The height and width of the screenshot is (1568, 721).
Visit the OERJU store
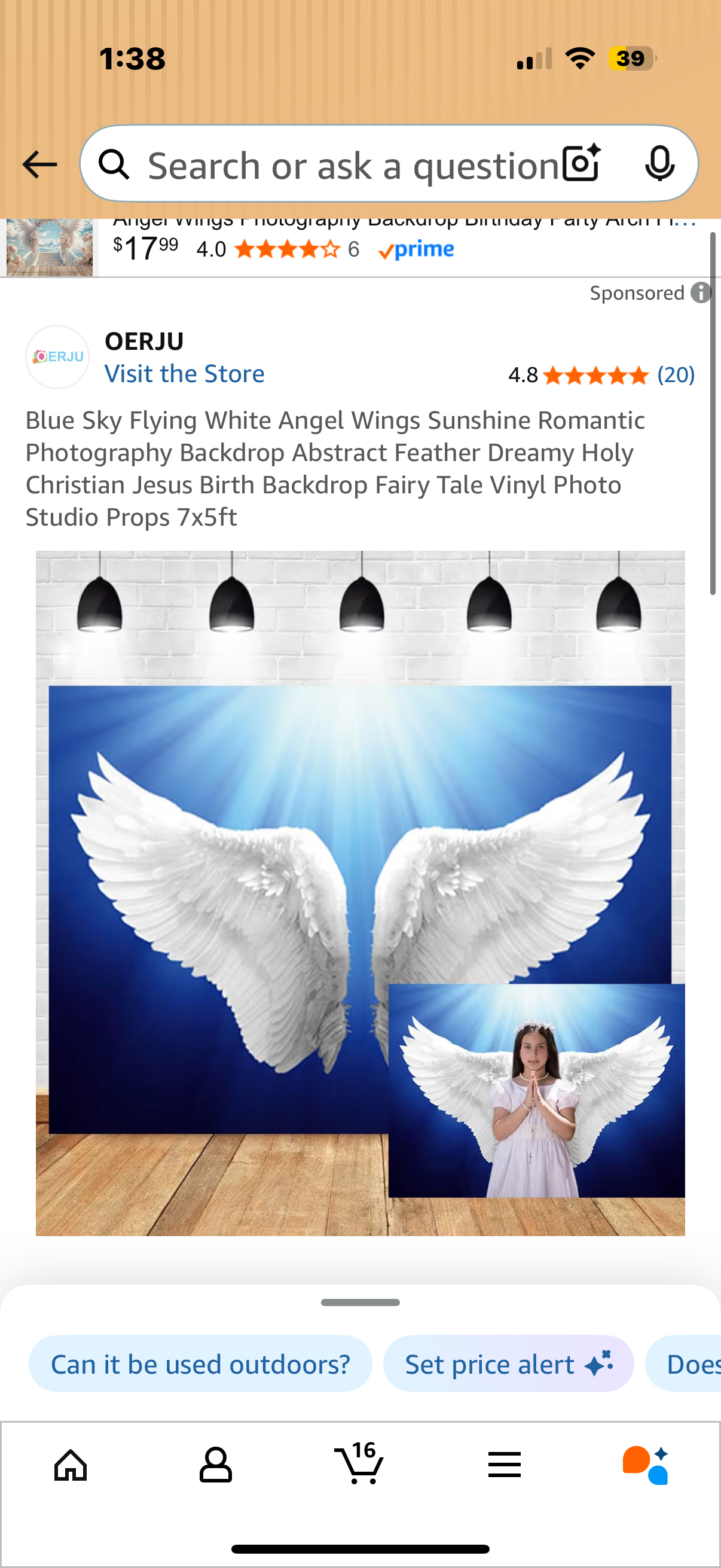(x=184, y=374)
